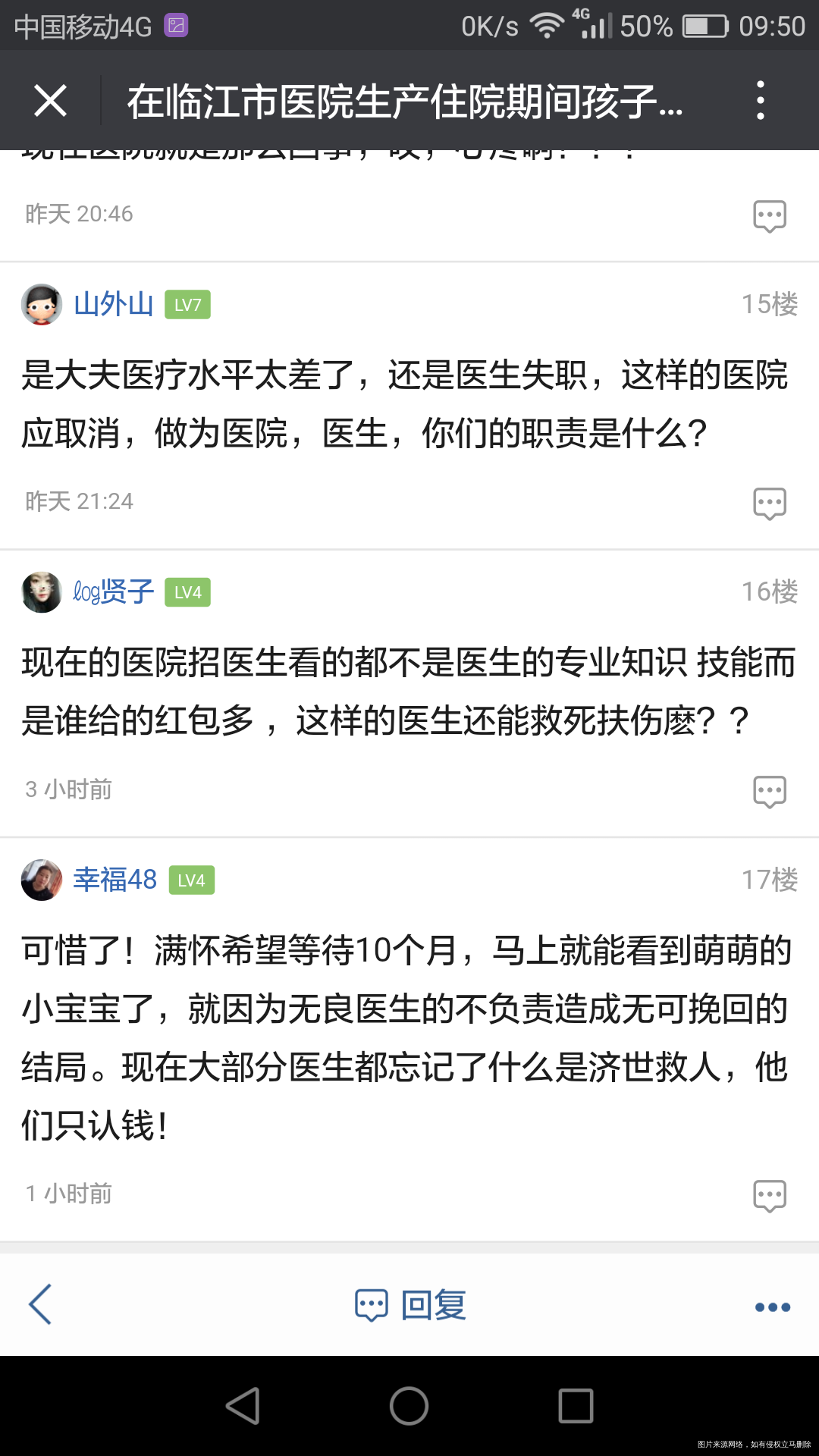
Task: Tap the thread title about 临江市医院
Action: click(x=402, y=102)
